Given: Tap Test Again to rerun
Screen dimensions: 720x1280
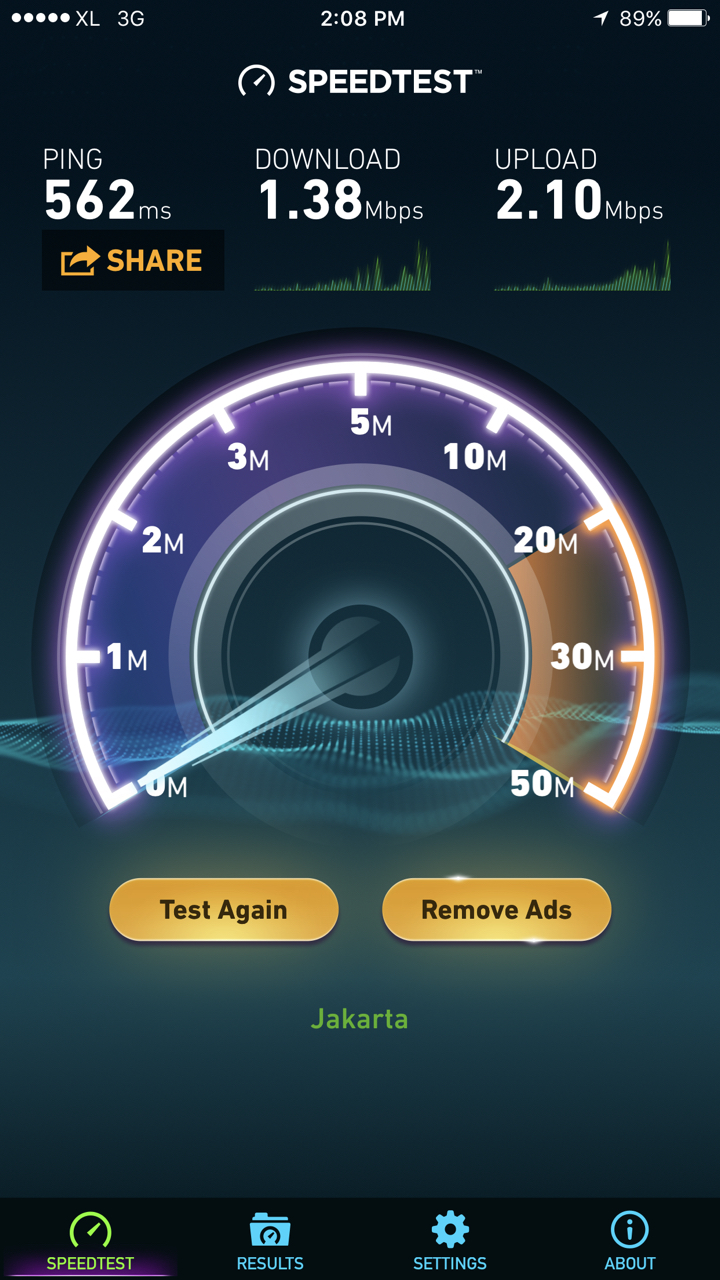Looking at the screenshot, I should pyautogui.click(x=224, y=910).
